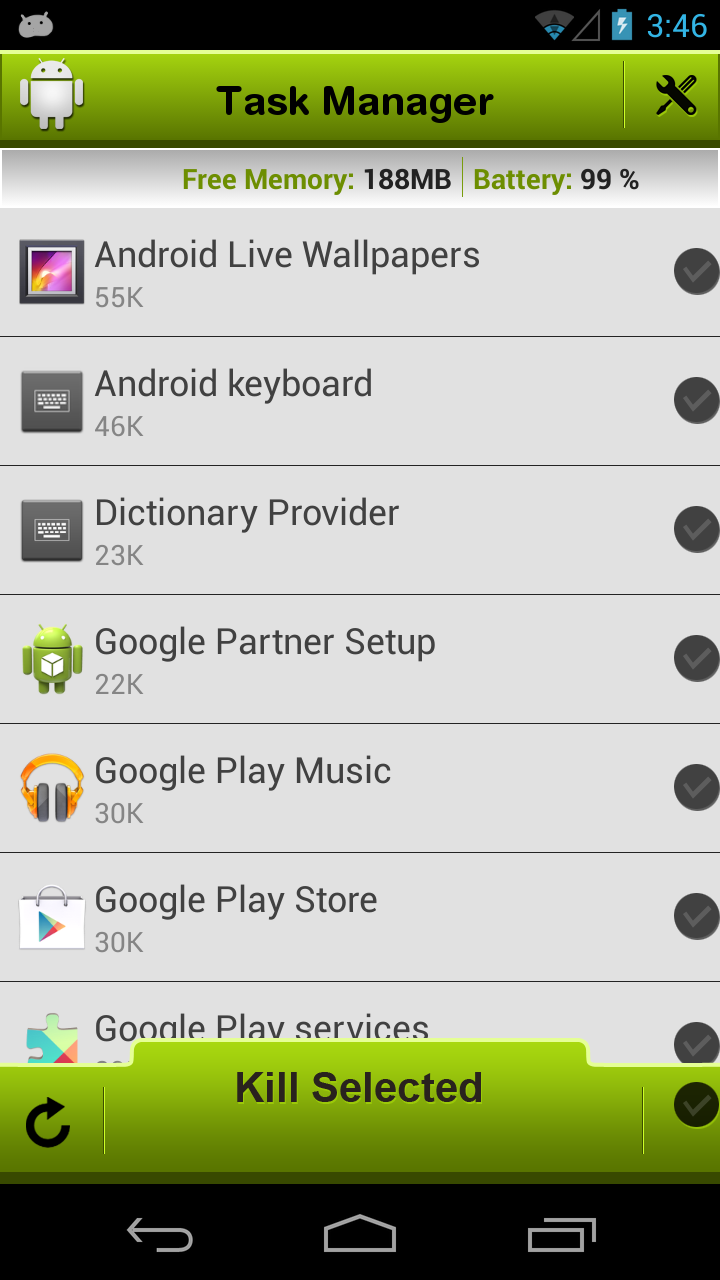Check the Android keyboard selection circle
Screen dimensions: 720x1280
[x=696, y=400]
